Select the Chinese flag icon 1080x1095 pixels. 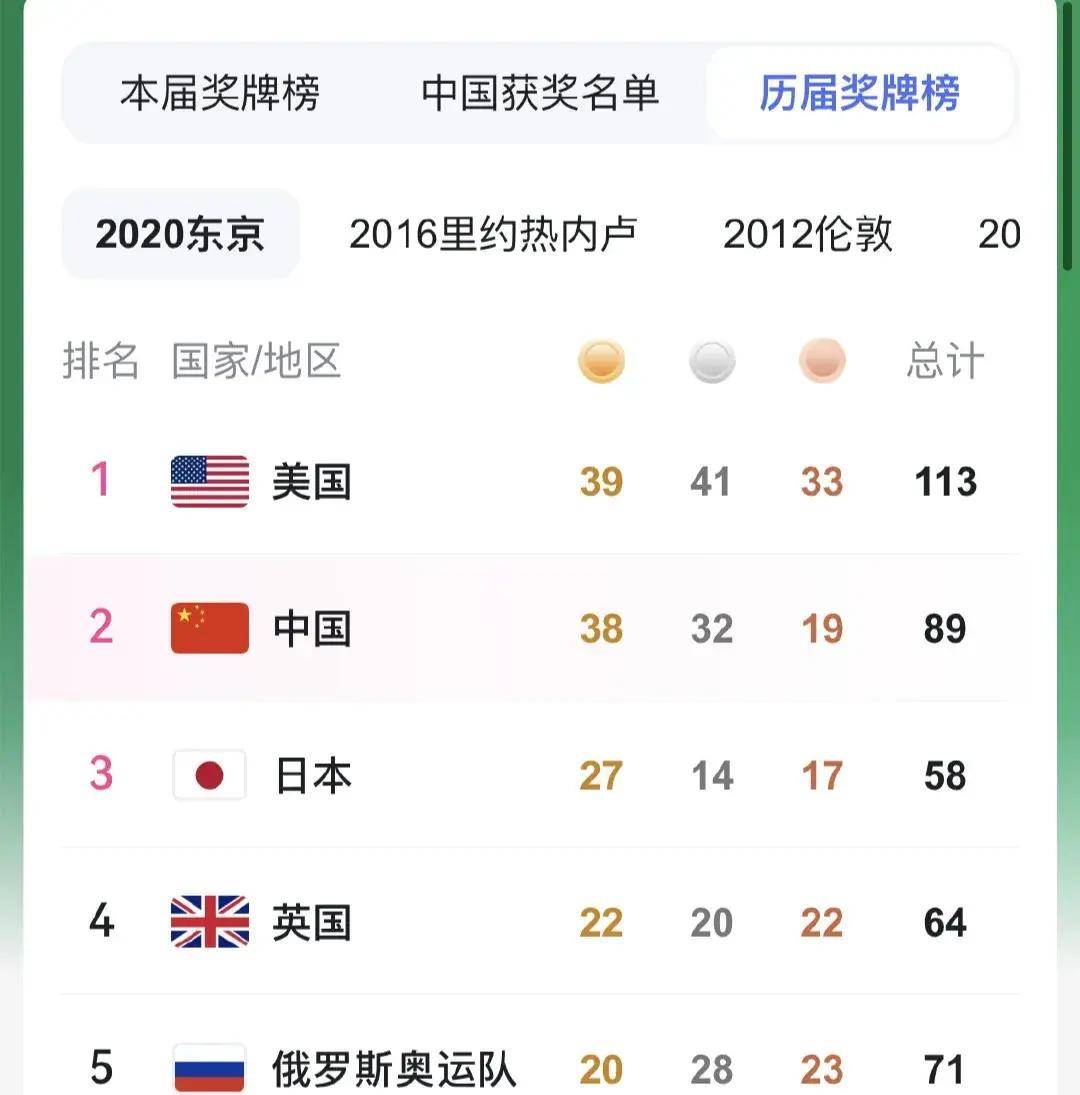click(x=209, y=628)
